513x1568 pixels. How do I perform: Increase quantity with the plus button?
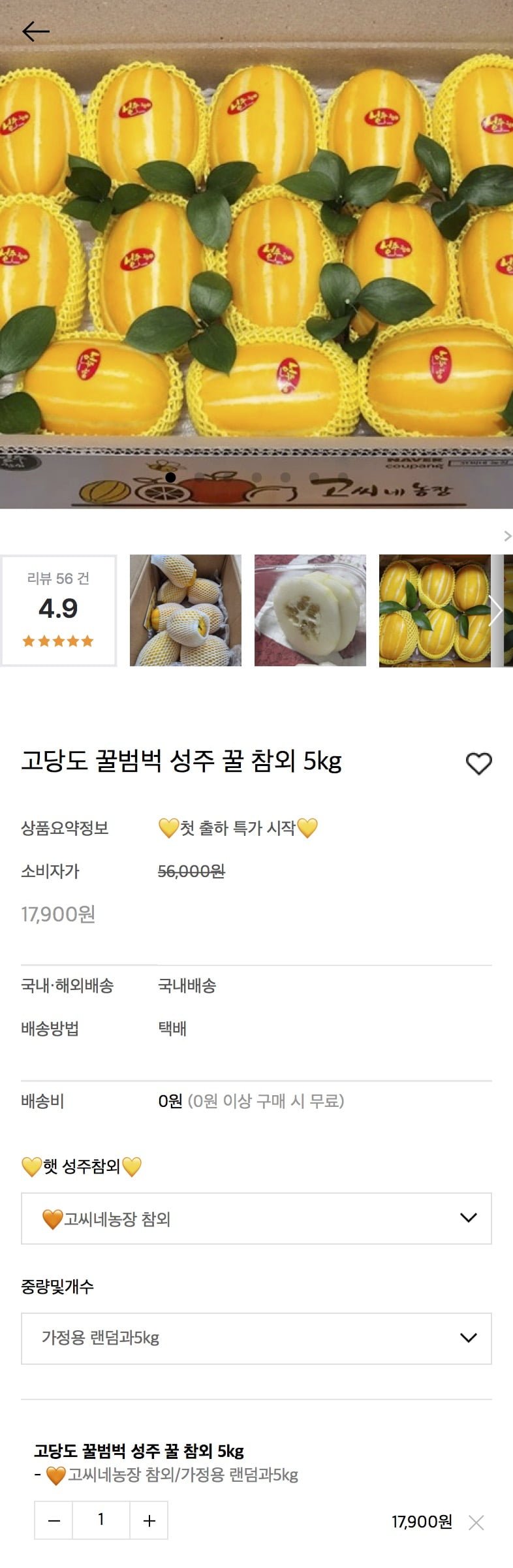[x=149, y=1520]
